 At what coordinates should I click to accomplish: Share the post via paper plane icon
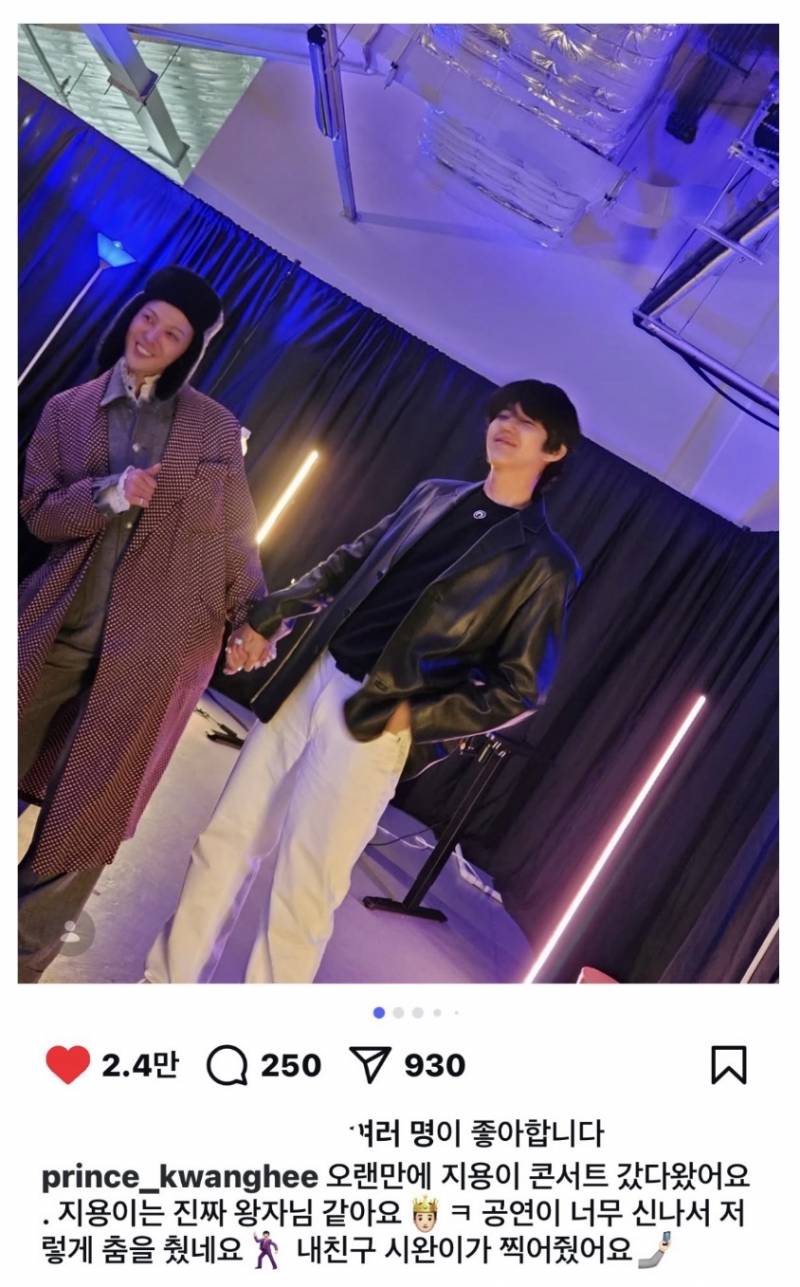click(371, 1066)
